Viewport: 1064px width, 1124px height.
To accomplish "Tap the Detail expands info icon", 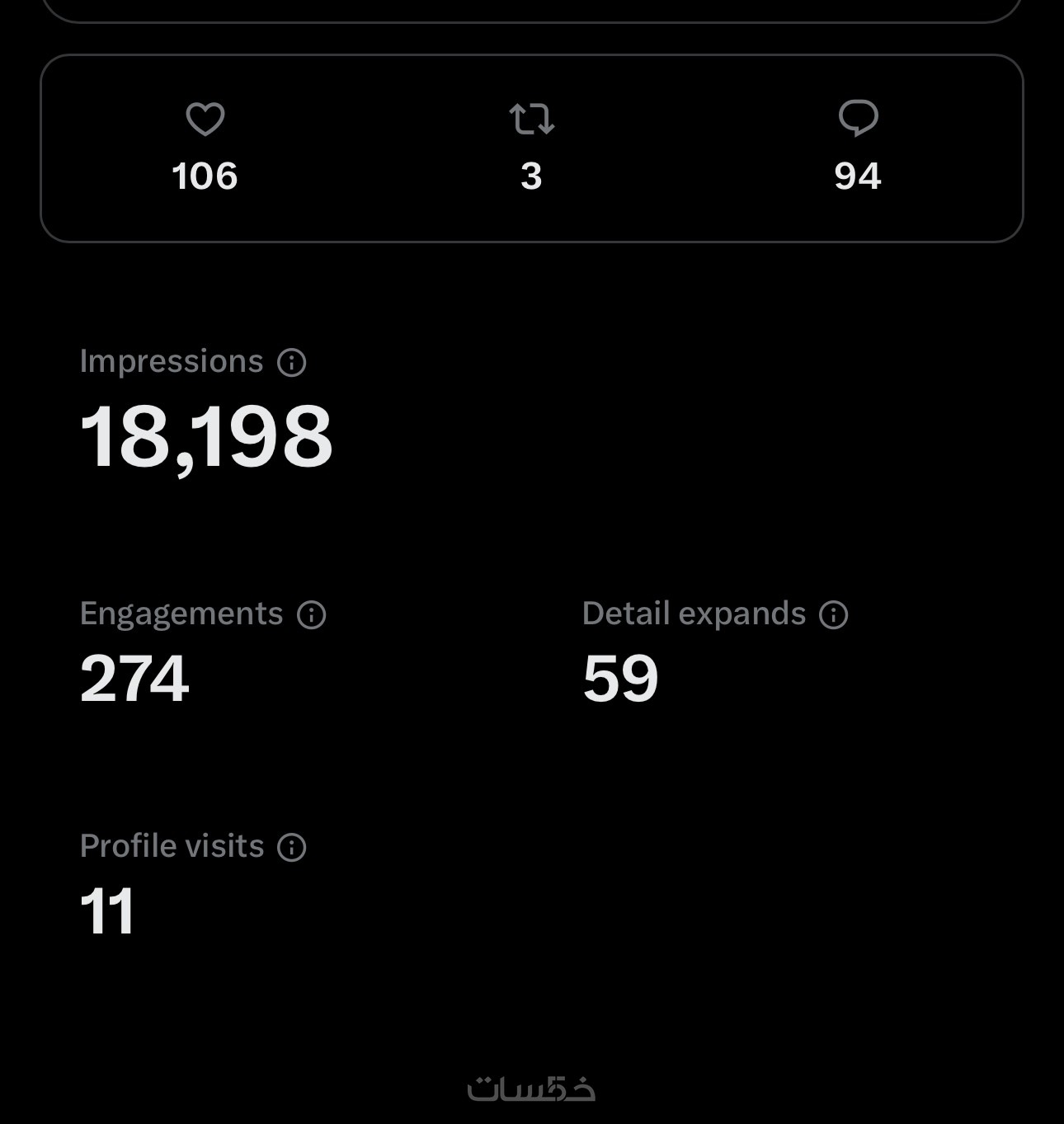I will coord(833,614).
